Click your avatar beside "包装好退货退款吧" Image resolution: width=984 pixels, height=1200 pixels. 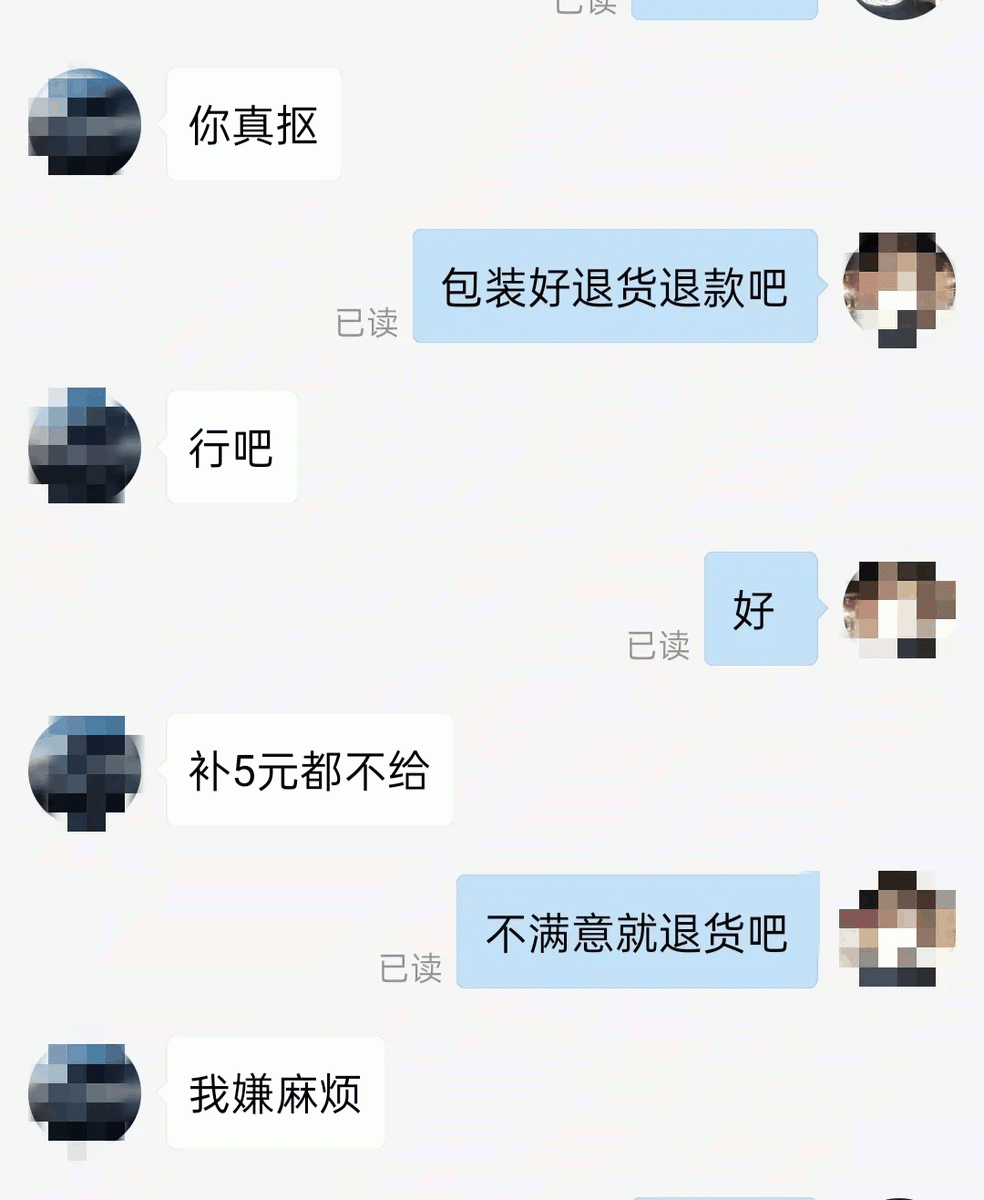[x=899, y=288]
